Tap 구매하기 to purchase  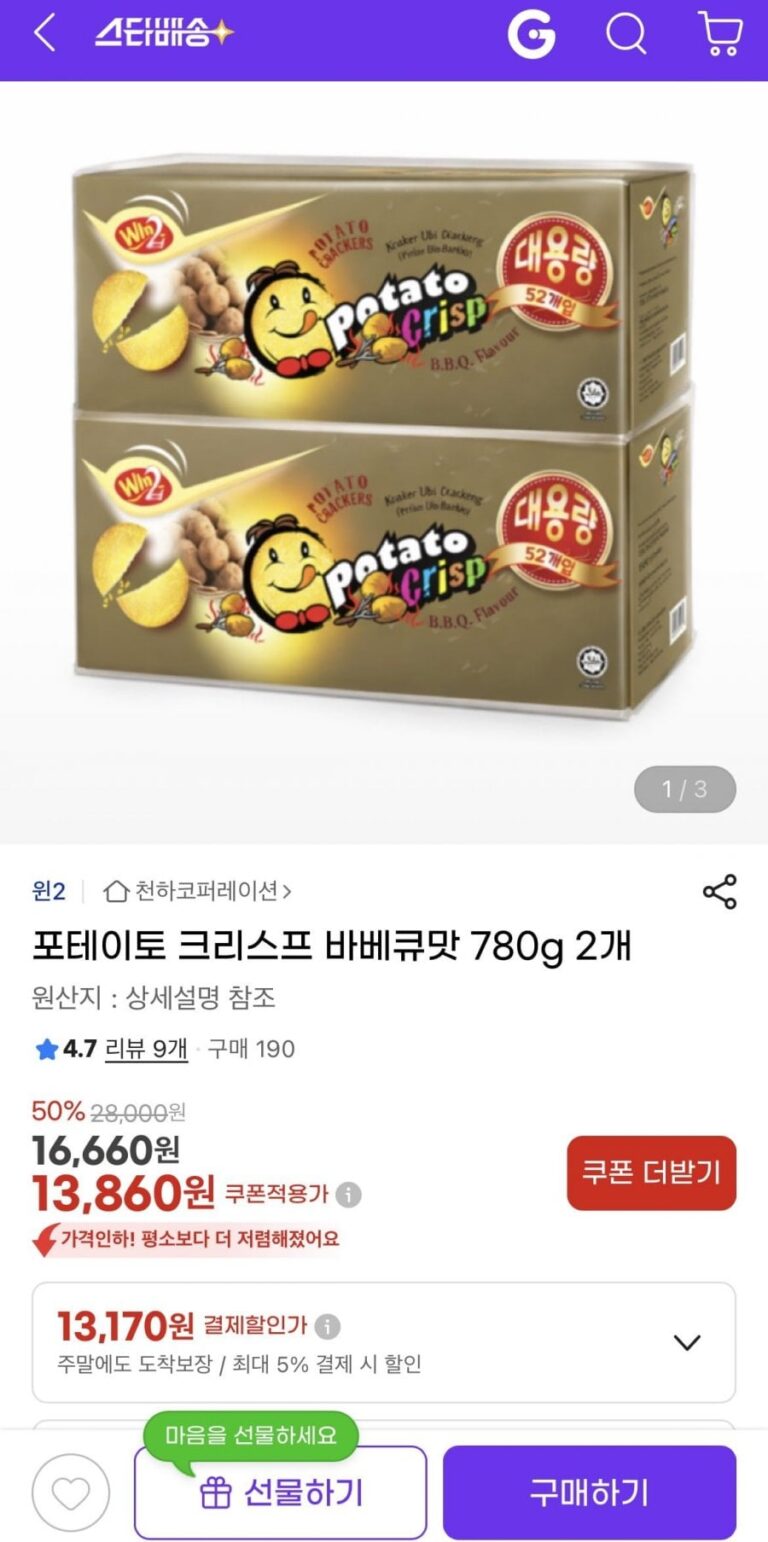tap(589, 1493)
